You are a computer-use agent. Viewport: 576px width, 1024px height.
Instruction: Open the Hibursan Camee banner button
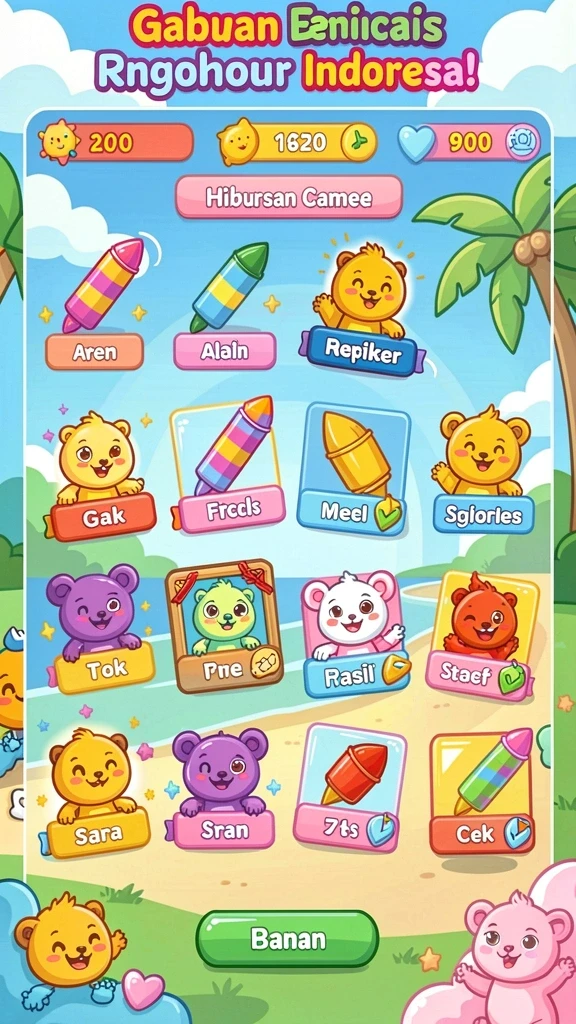pyautogui.click(x=289, y=197)
